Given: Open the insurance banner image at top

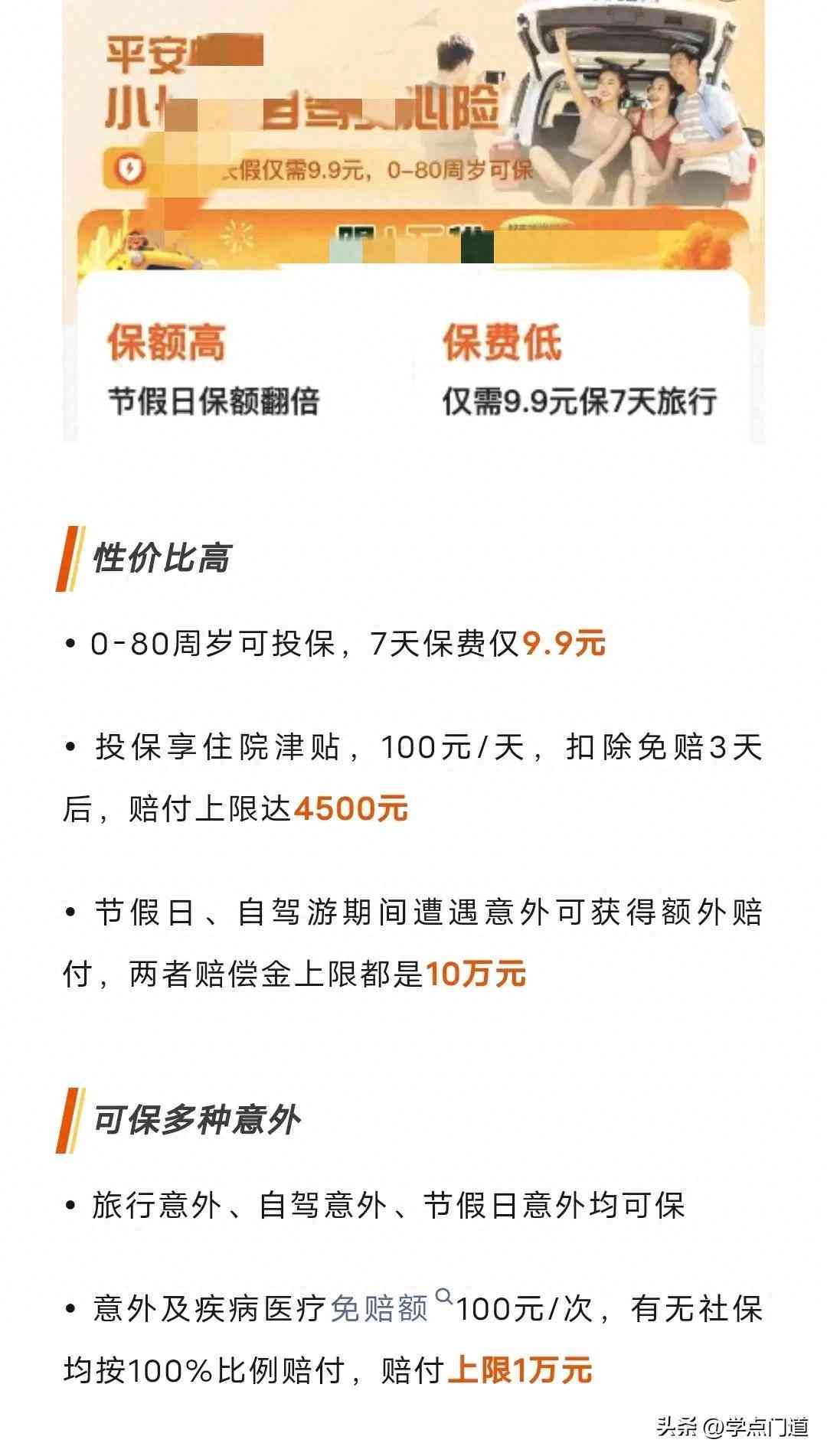Looking at the screenshot, I should [413, 222].
